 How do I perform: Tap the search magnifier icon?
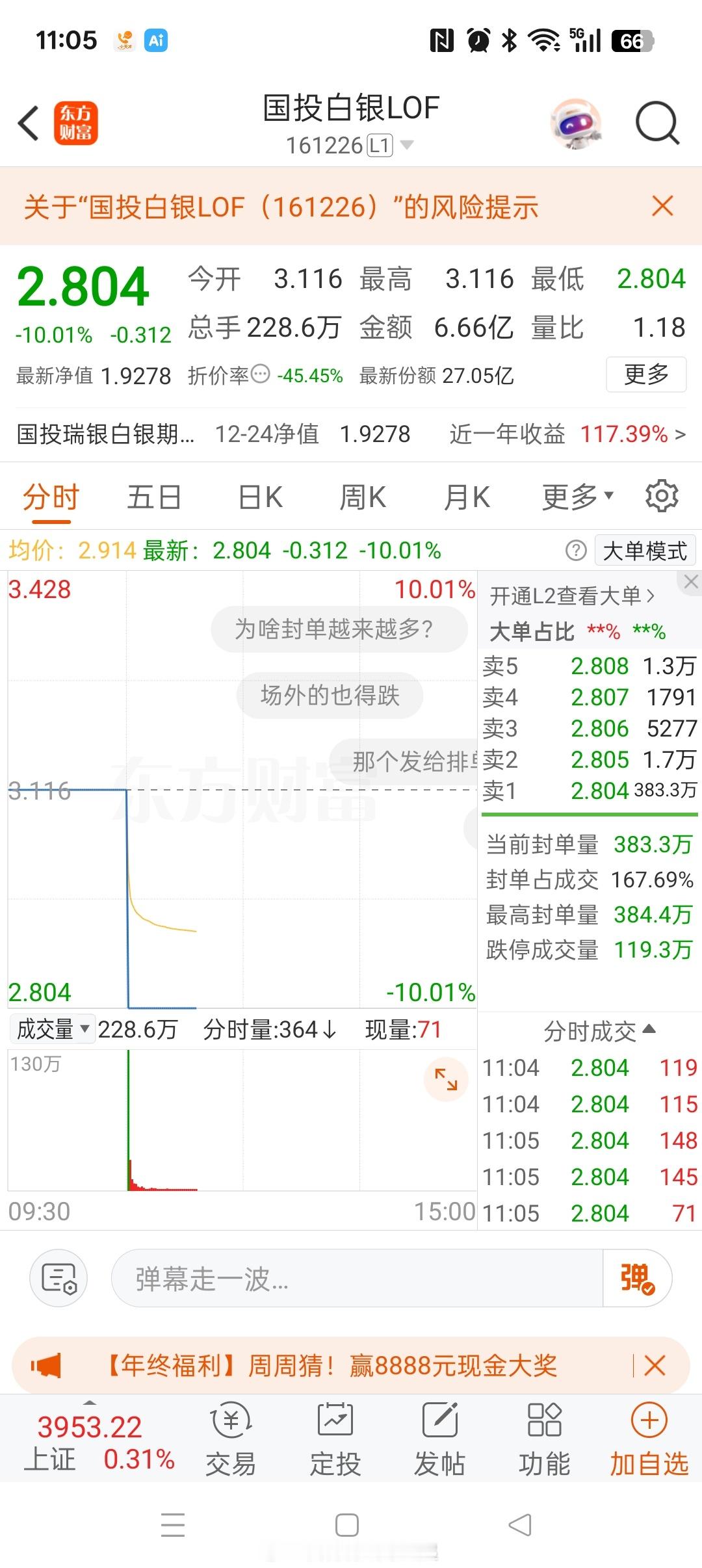point(656,123)
